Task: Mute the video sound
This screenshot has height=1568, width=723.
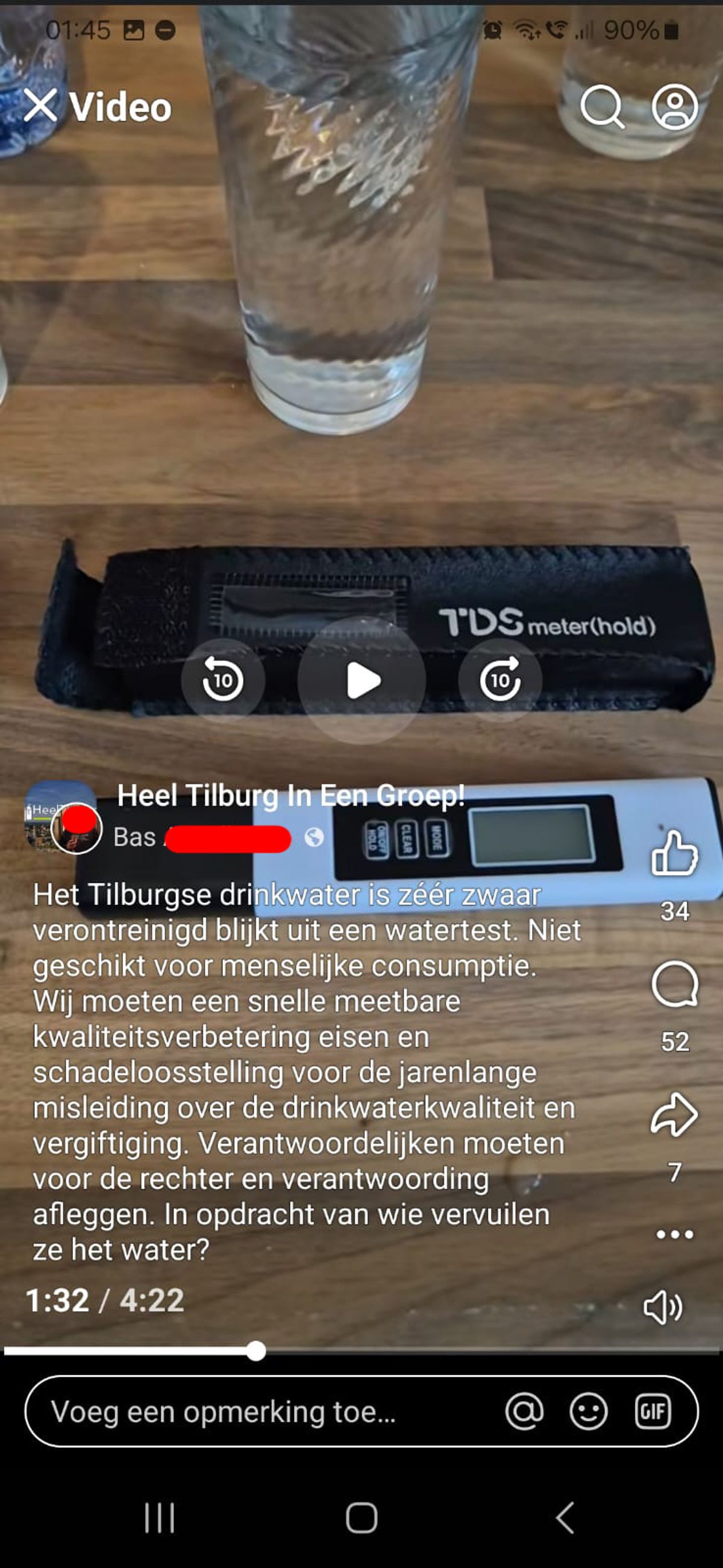Action: click(x=663, y=1307)
